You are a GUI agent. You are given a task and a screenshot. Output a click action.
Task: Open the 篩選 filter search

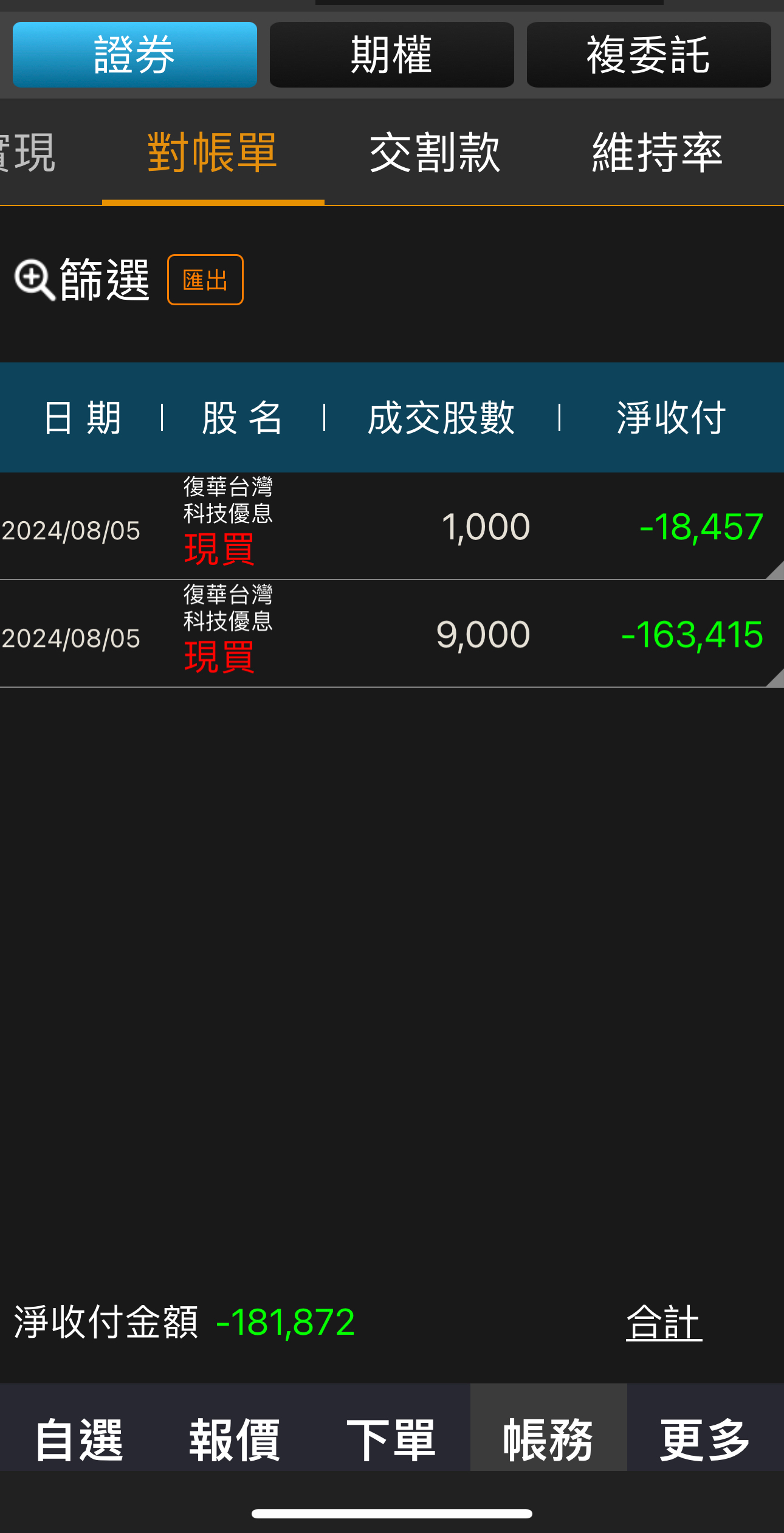coord(83,280)
